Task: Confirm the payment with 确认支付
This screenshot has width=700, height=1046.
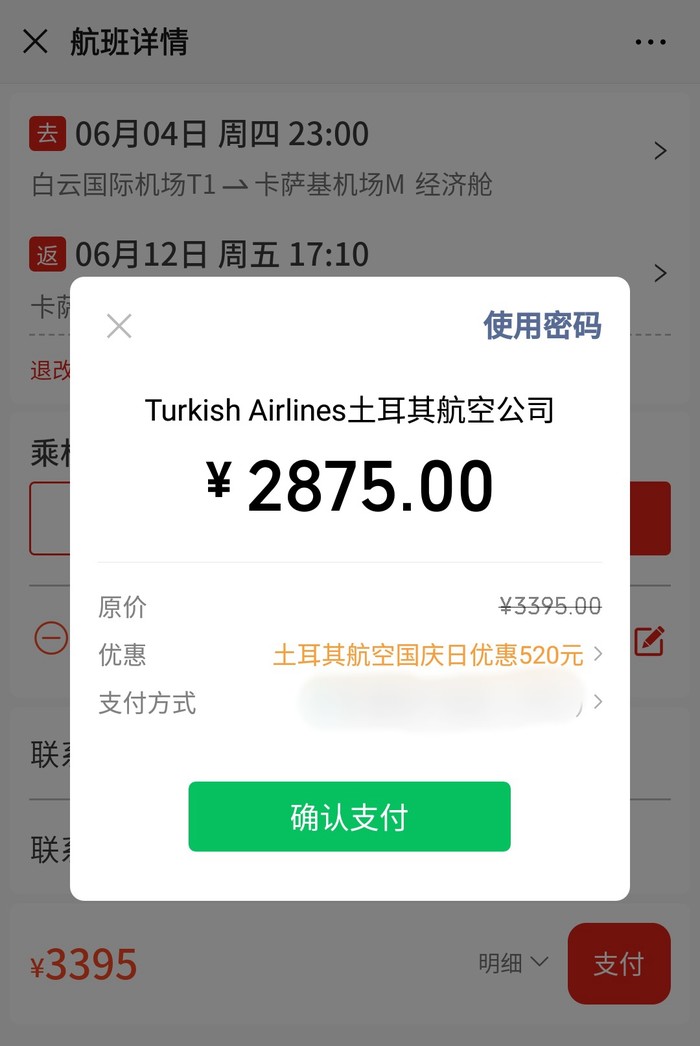Action: [x=349, y=817]
